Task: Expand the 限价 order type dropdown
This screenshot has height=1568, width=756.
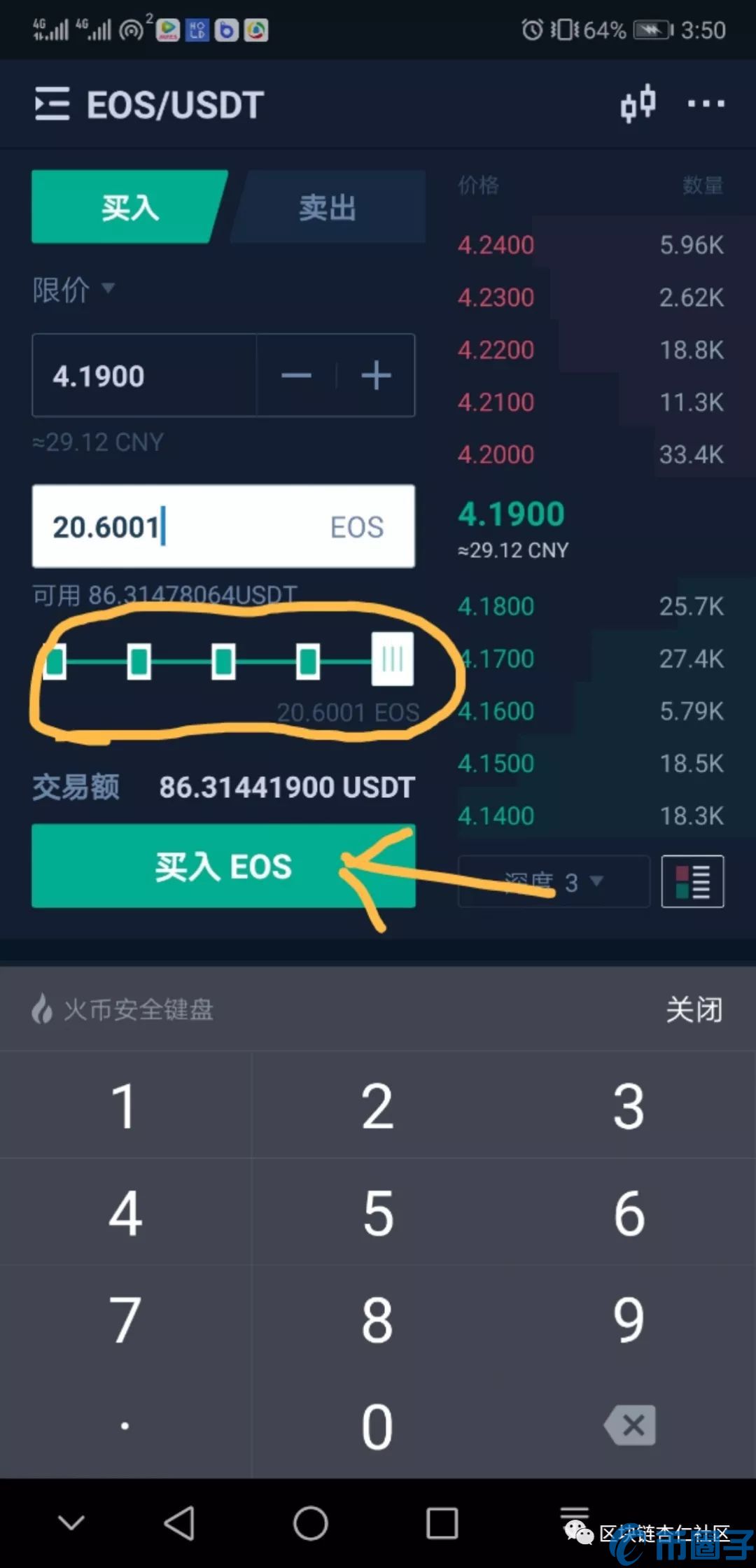Action: point(73,289)
